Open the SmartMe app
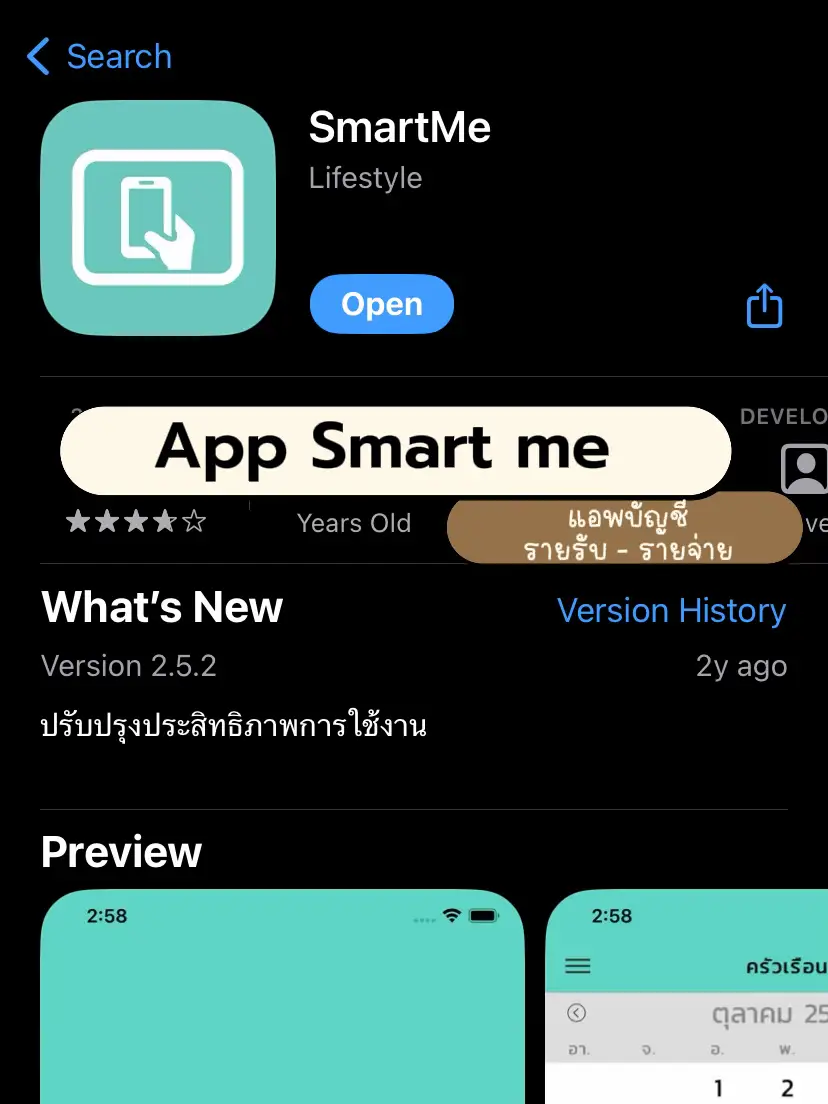Image resolution: width=828 pixels, height=1104 pixels. point(381,305)
